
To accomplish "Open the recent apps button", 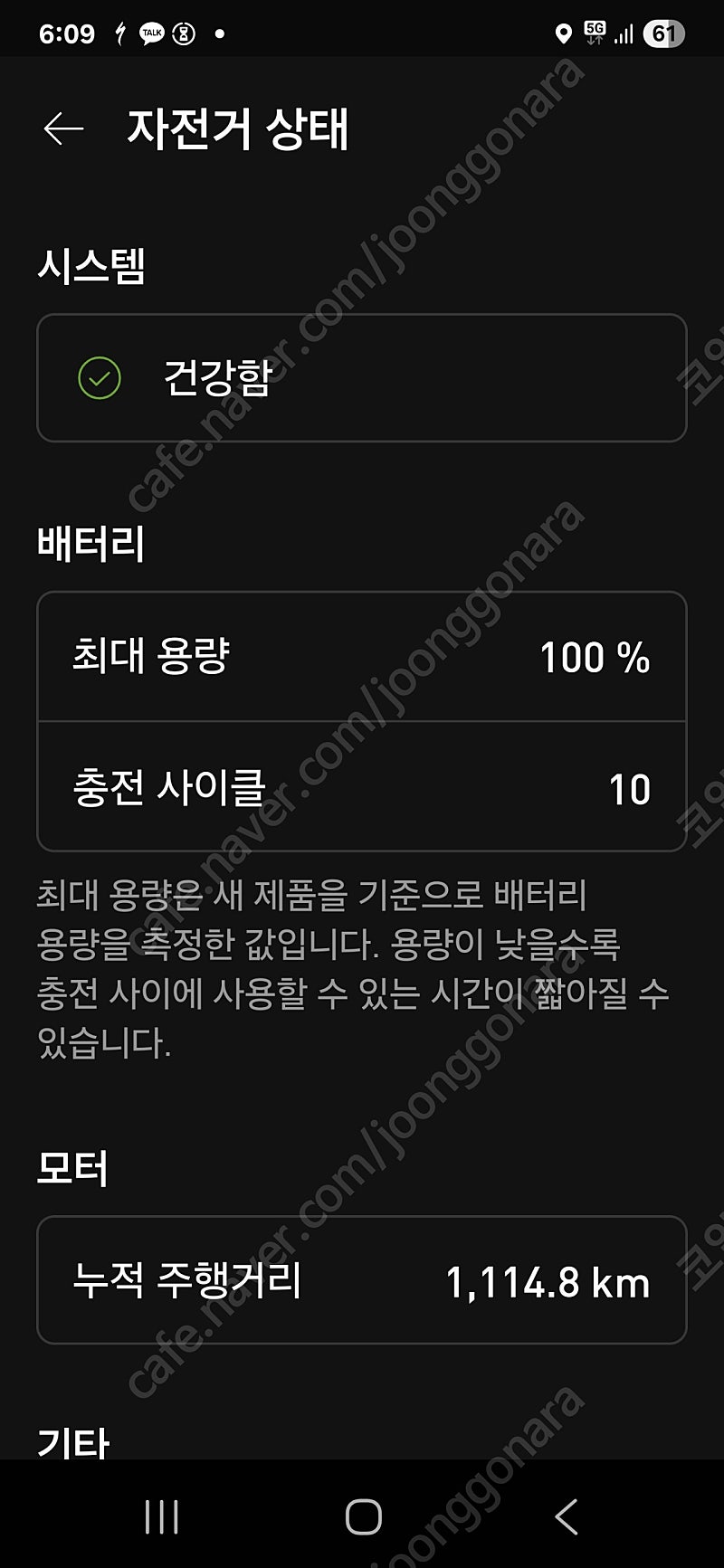I will [x=161, y=1516].
